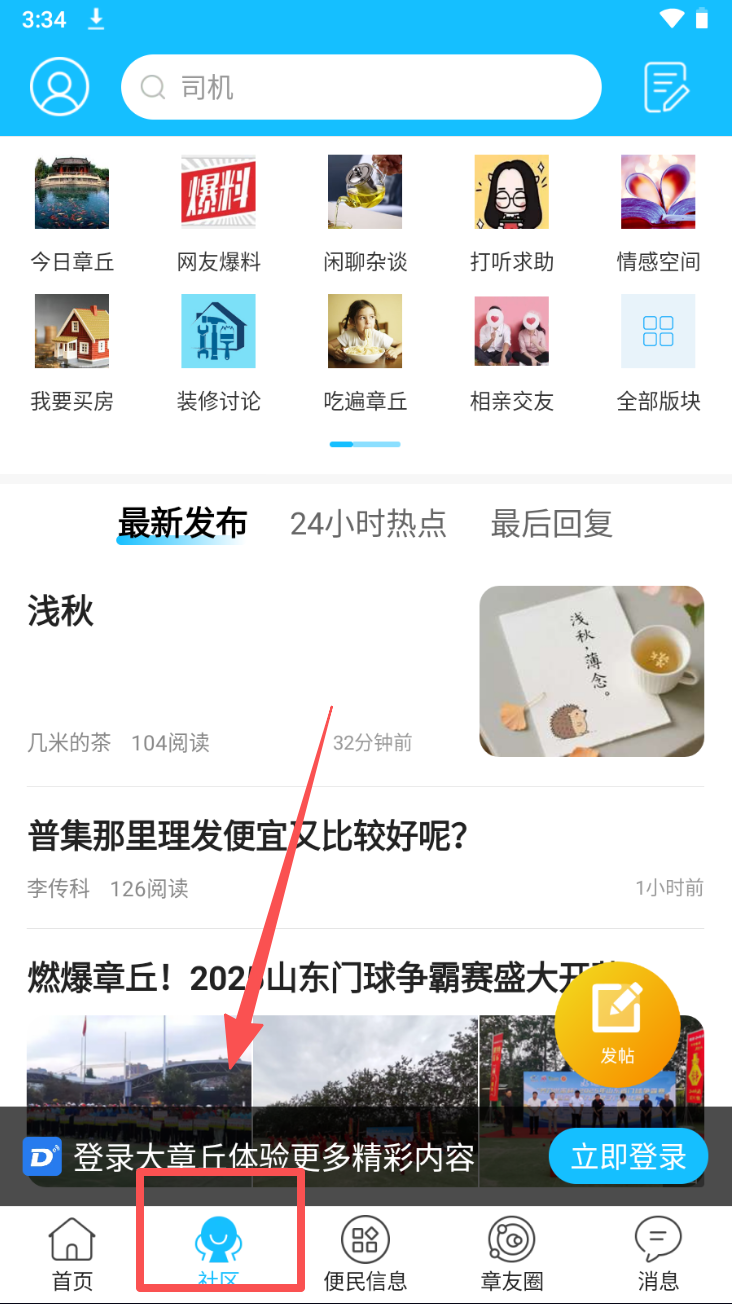This screenshot has width=732, height=1304.
Task: Tap the 立即登录 button
Action: 628,1157
